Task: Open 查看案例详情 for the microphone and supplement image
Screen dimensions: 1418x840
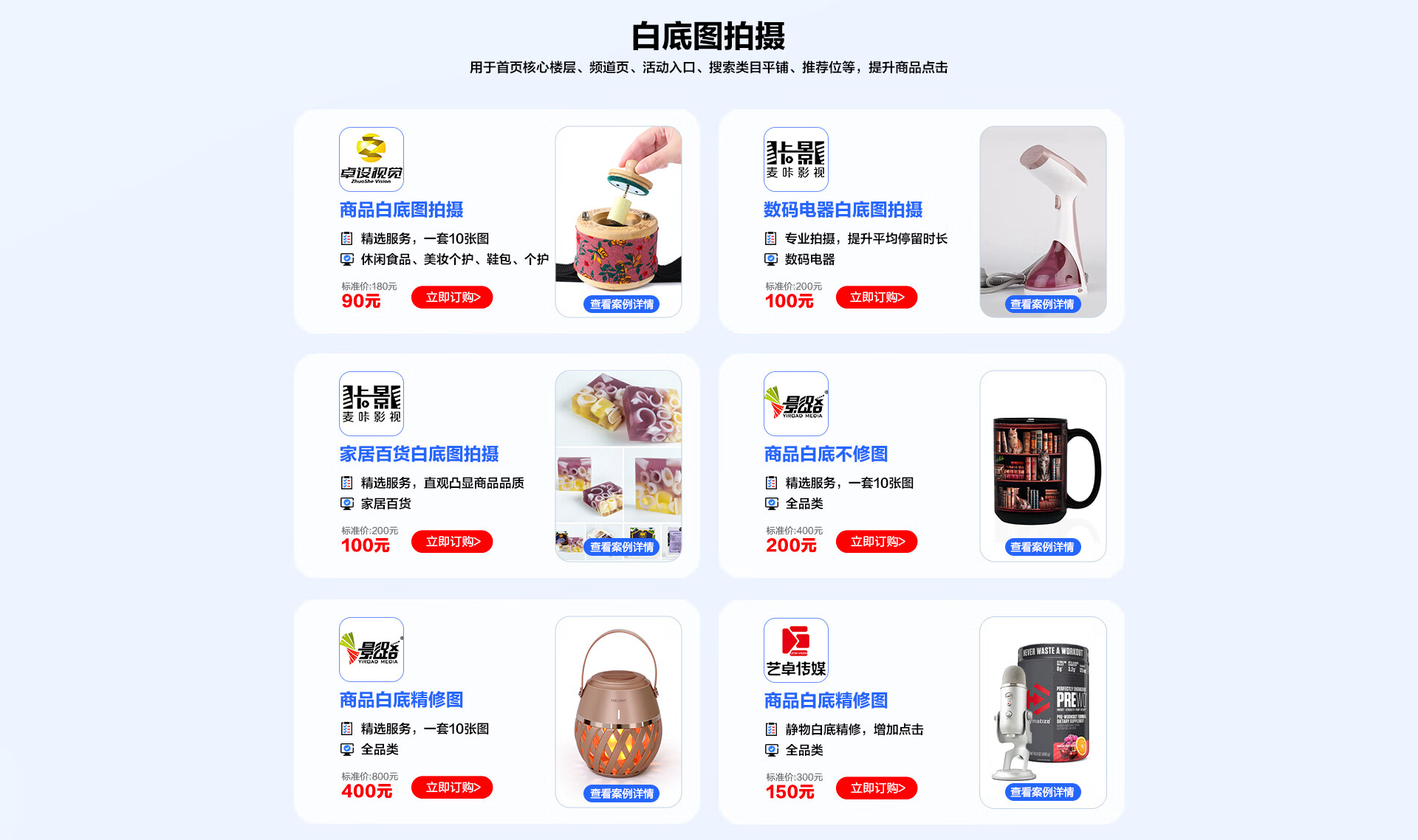Action: click(x=1042, y=792)
